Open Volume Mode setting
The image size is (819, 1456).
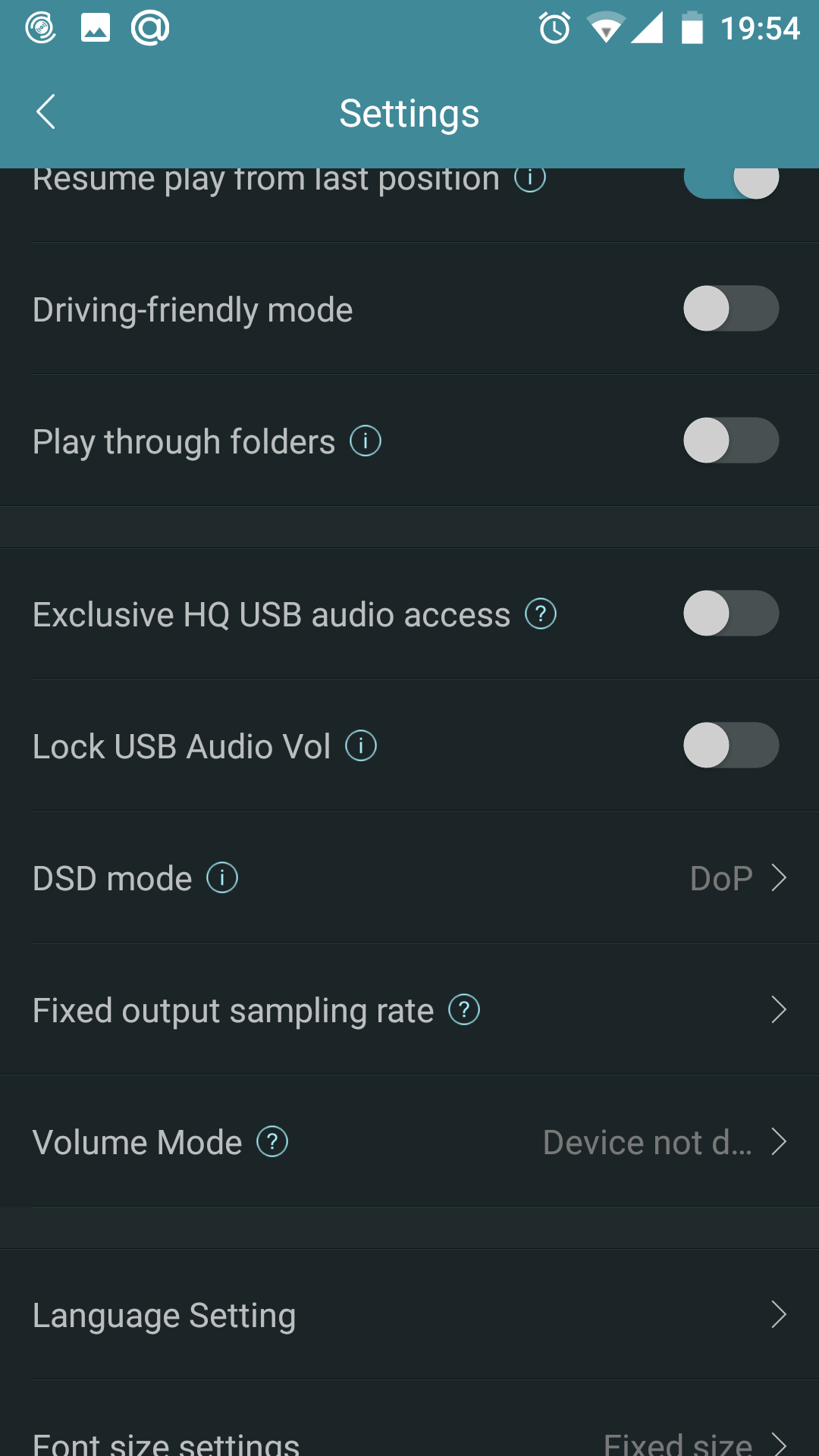409,1141
